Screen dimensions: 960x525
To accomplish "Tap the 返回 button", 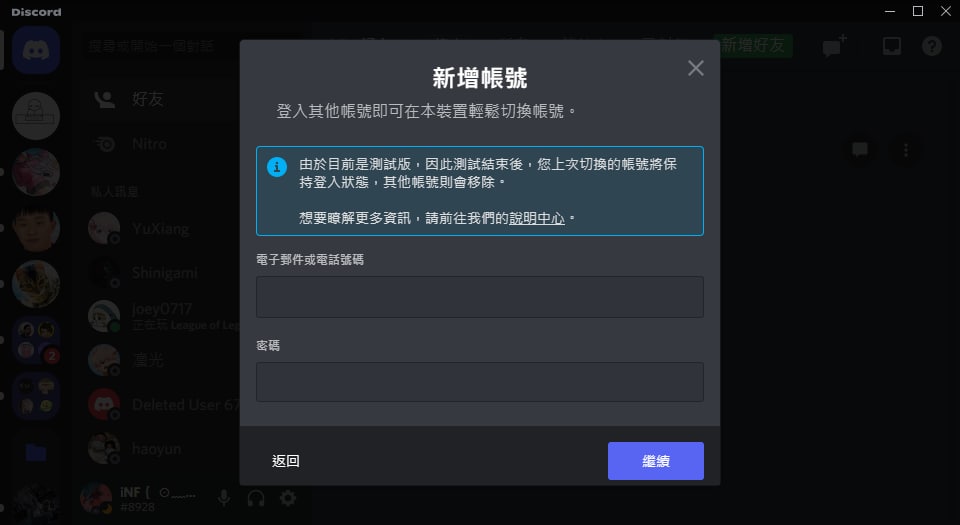I will (286, 461).
